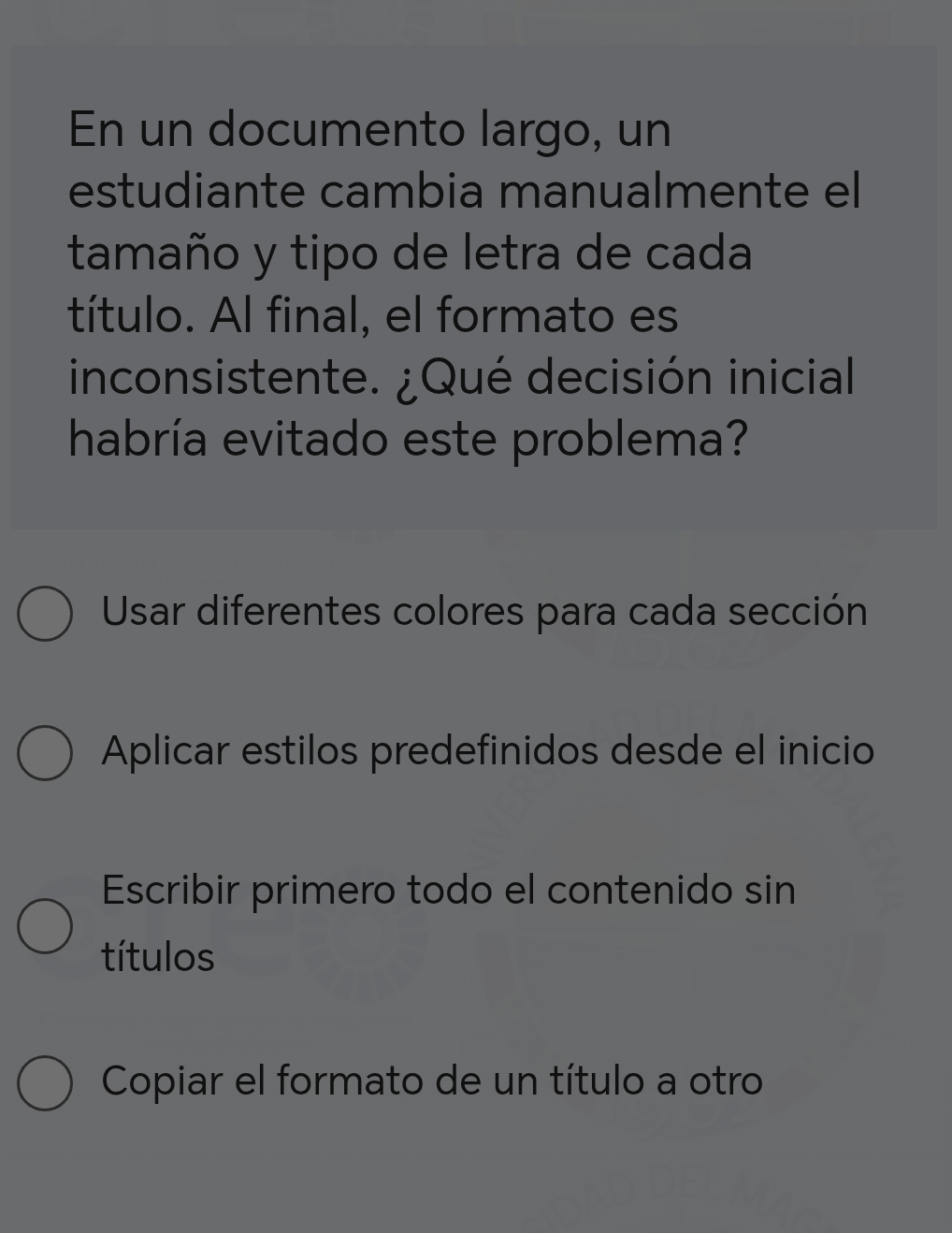Select 'Usar diferentes colores para cada sección'
Image resolution: width=952 pixels, height=1233 pixels.
pyautogui.click(x=45, y=615)
